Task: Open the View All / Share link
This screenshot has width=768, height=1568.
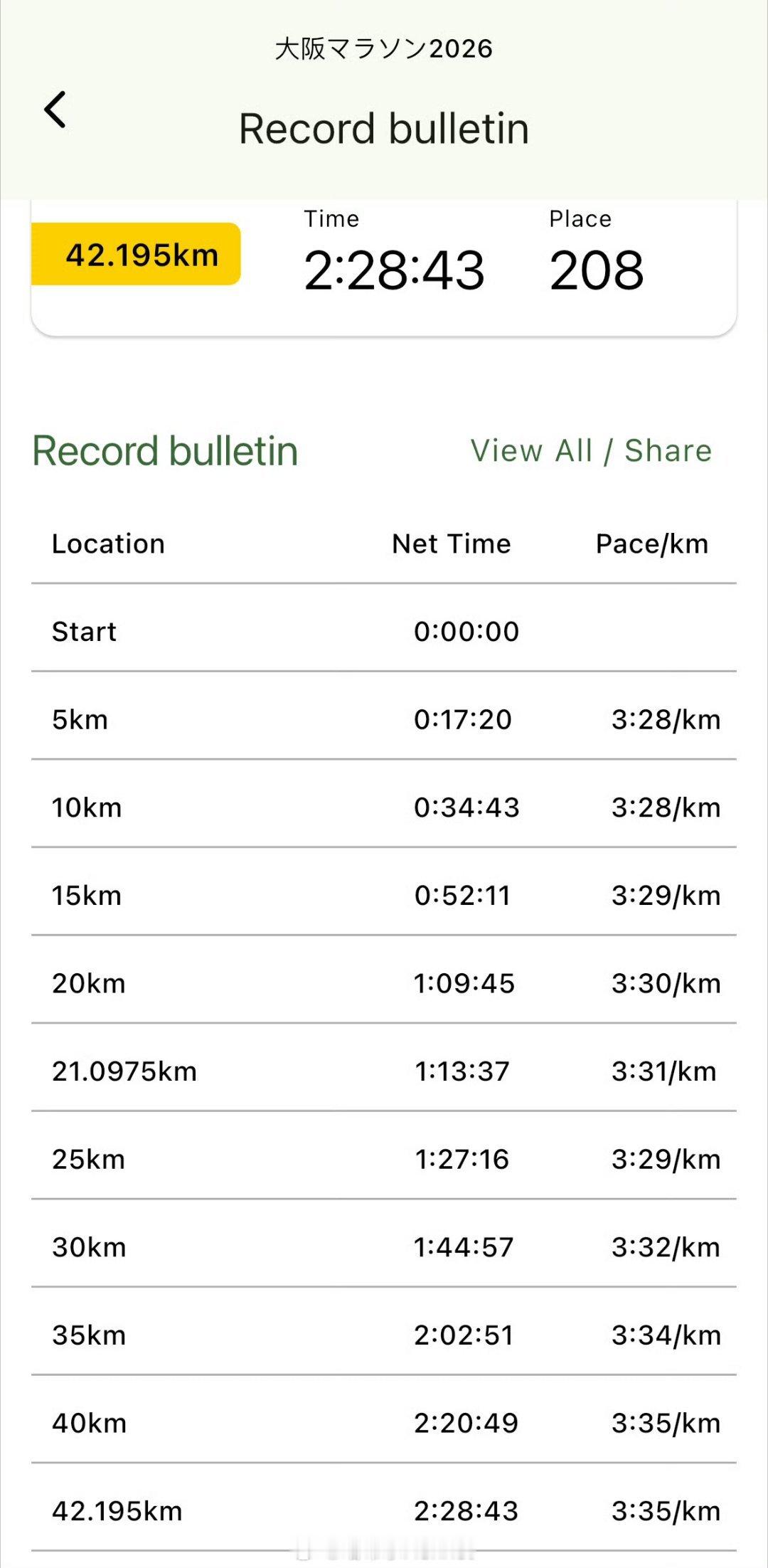Action: pos(591,451)
